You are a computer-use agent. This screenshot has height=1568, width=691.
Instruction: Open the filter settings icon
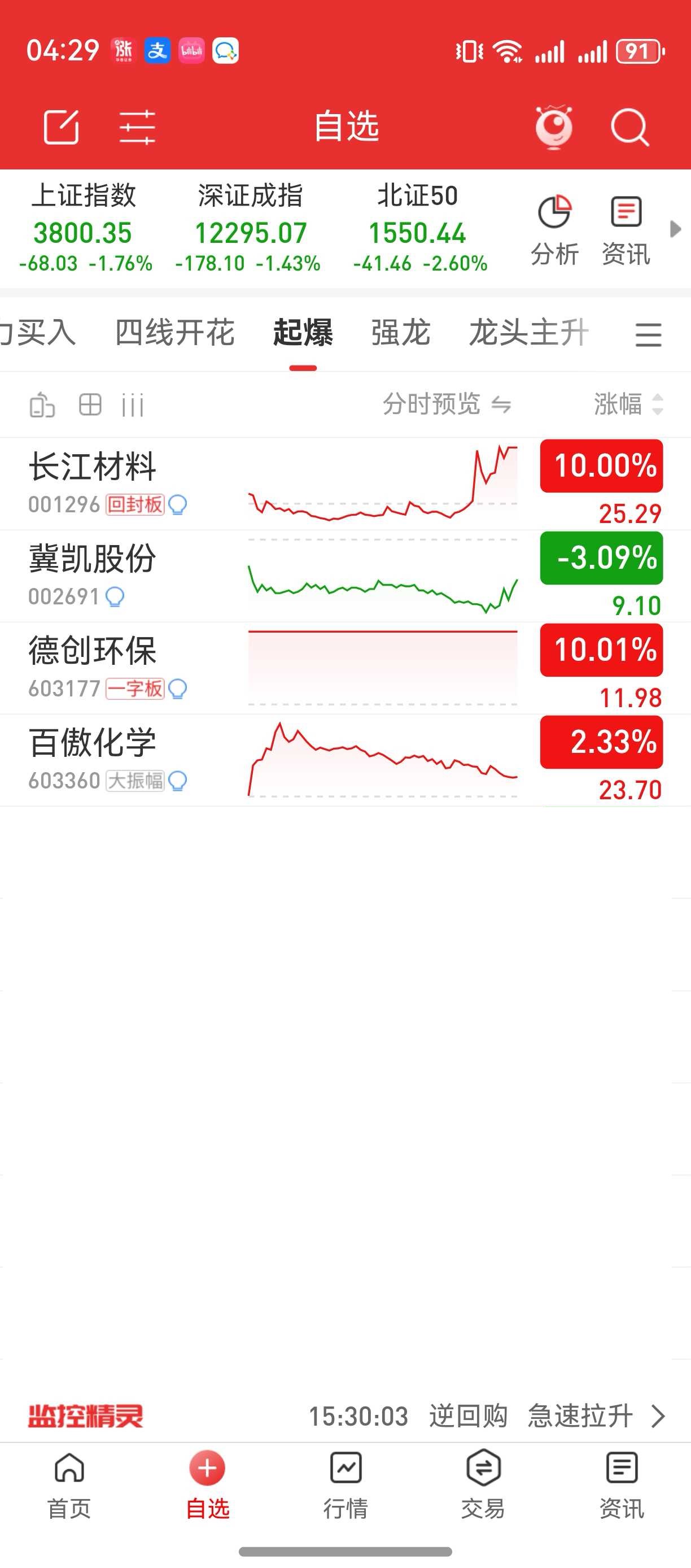point(137,127)
